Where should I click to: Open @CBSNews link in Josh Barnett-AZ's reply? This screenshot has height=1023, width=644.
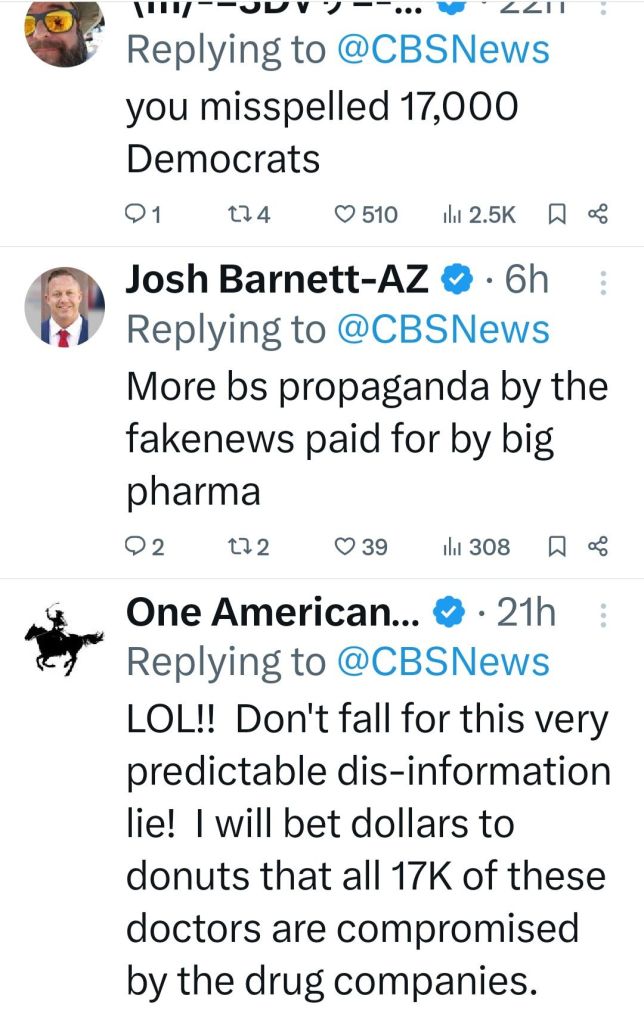pyautogui.click(x=443, y=330)
